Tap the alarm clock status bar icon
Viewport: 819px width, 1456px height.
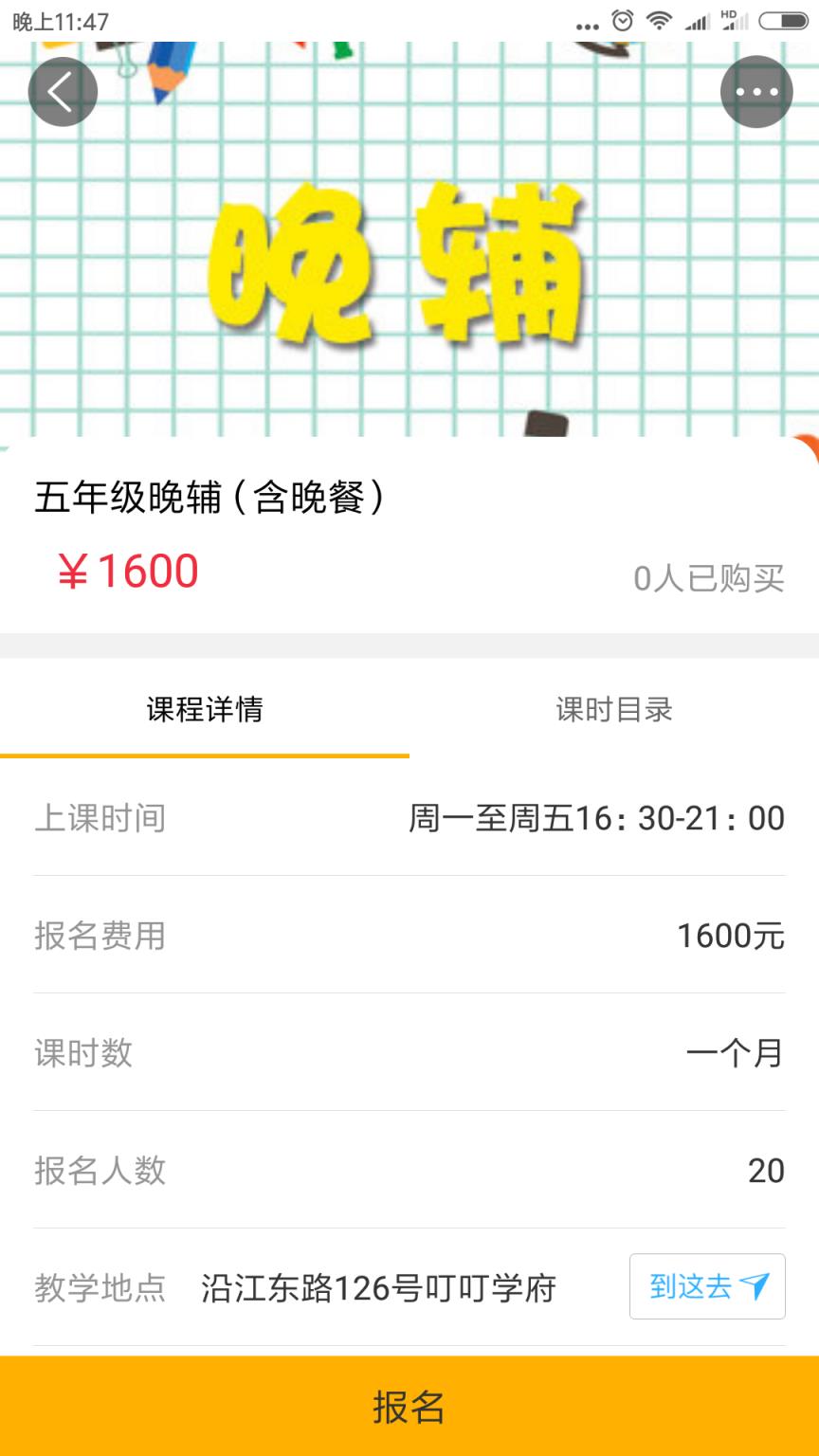[x=621, y=19]
